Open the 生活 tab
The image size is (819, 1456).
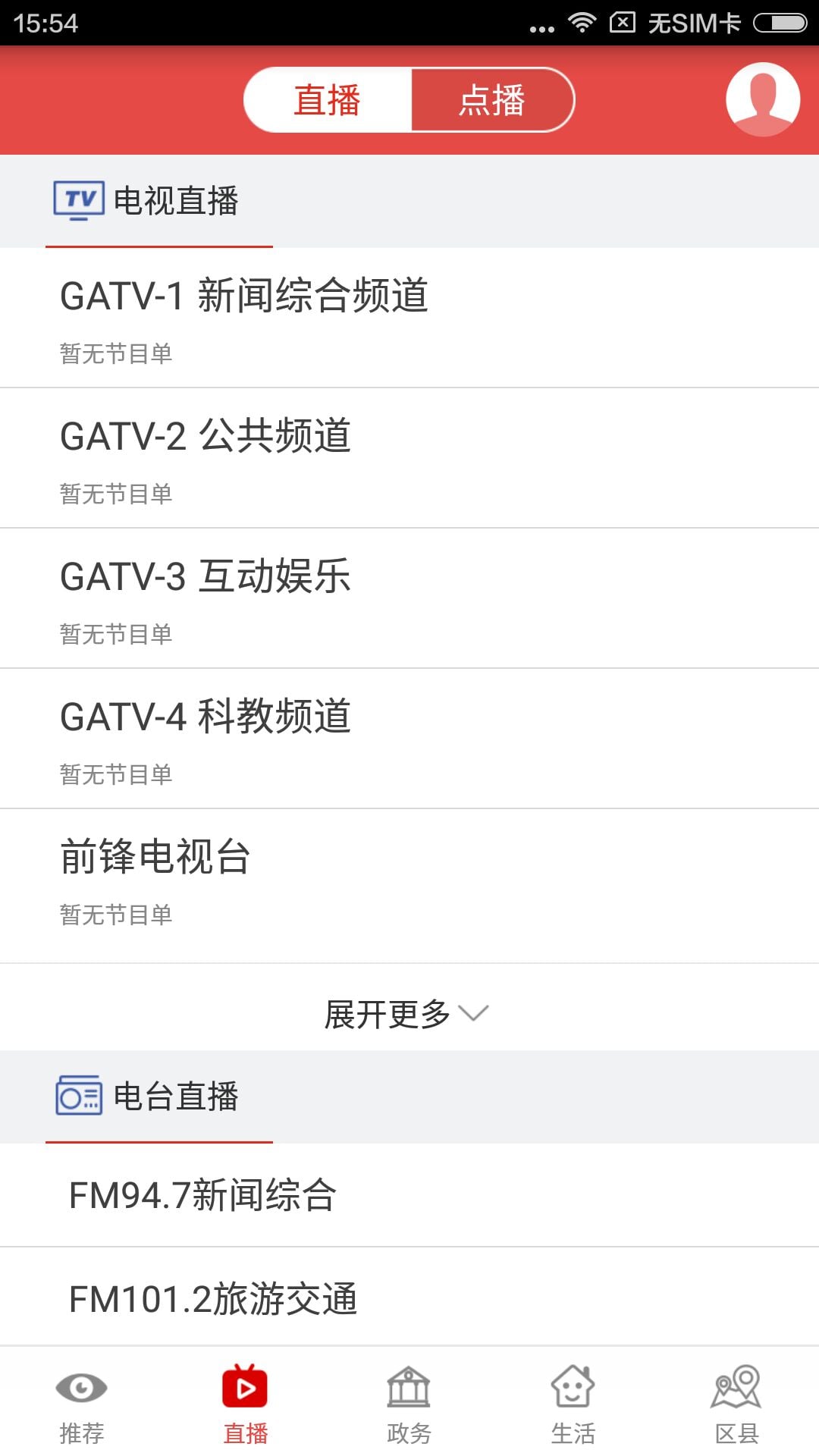(573, 1404)
